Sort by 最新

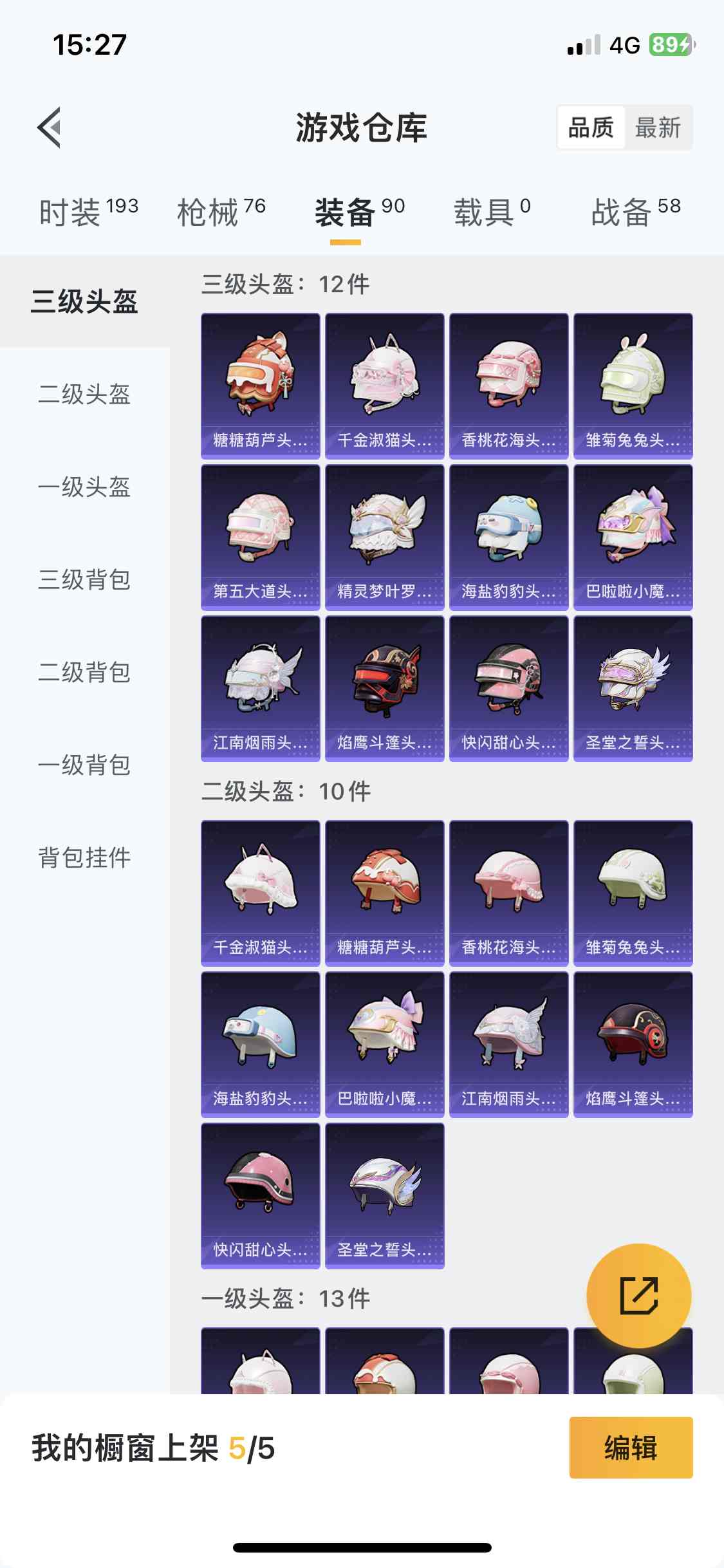point(657,127)
